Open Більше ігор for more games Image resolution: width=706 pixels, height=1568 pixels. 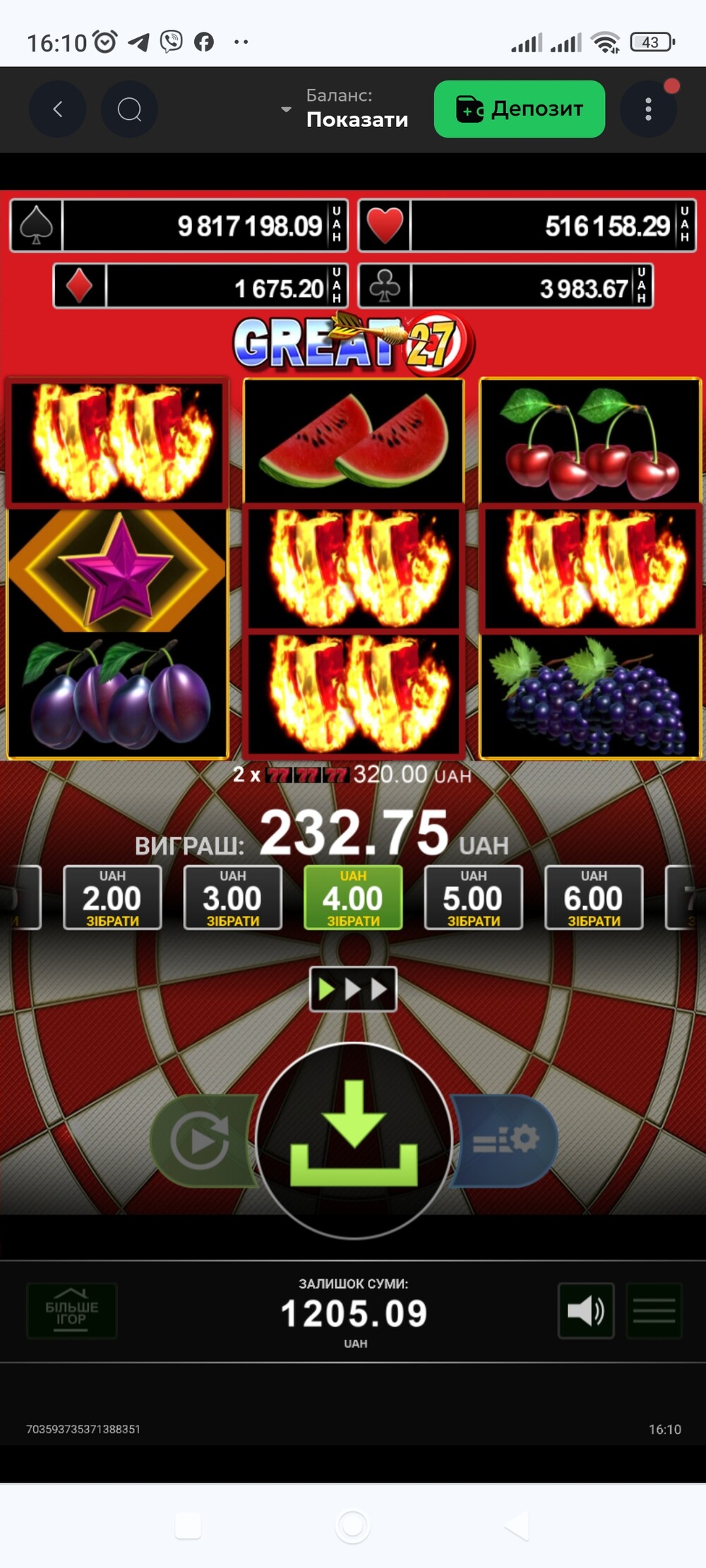72,1311
